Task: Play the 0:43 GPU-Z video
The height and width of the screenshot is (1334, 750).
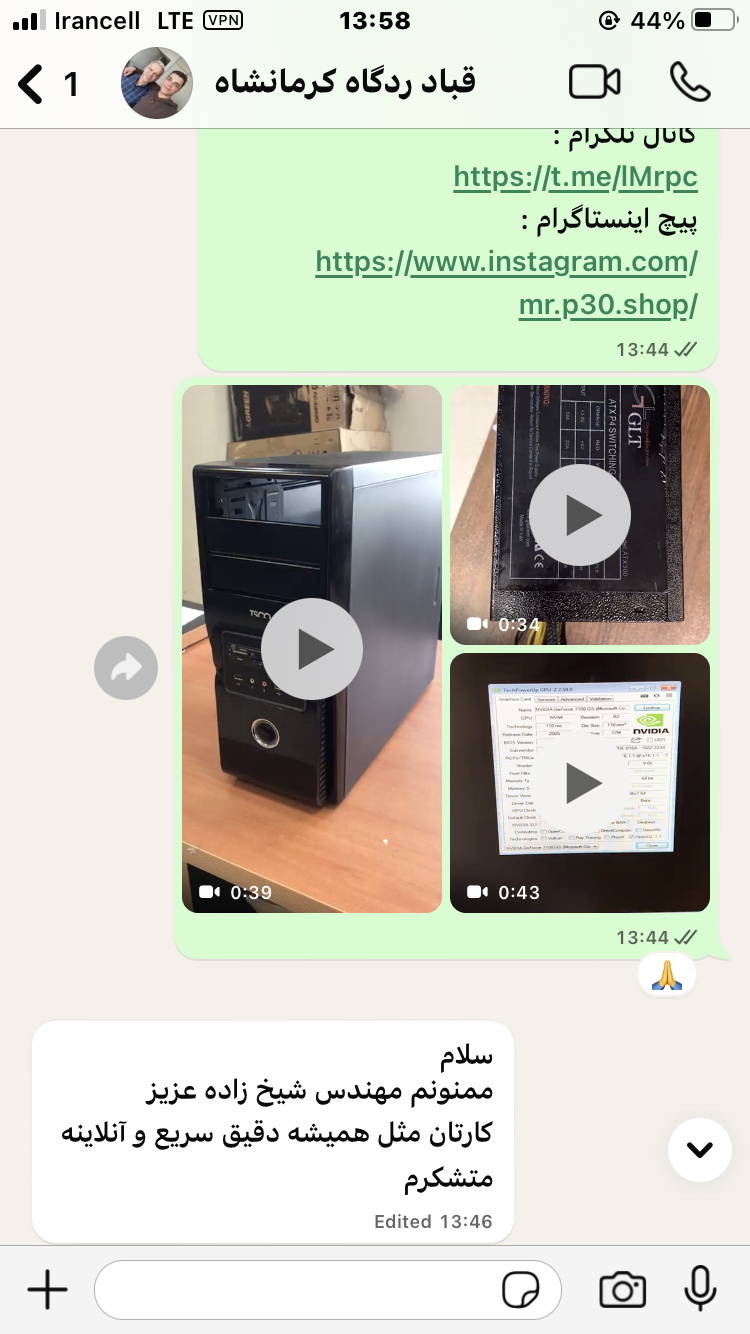Action: pos(580,782)
